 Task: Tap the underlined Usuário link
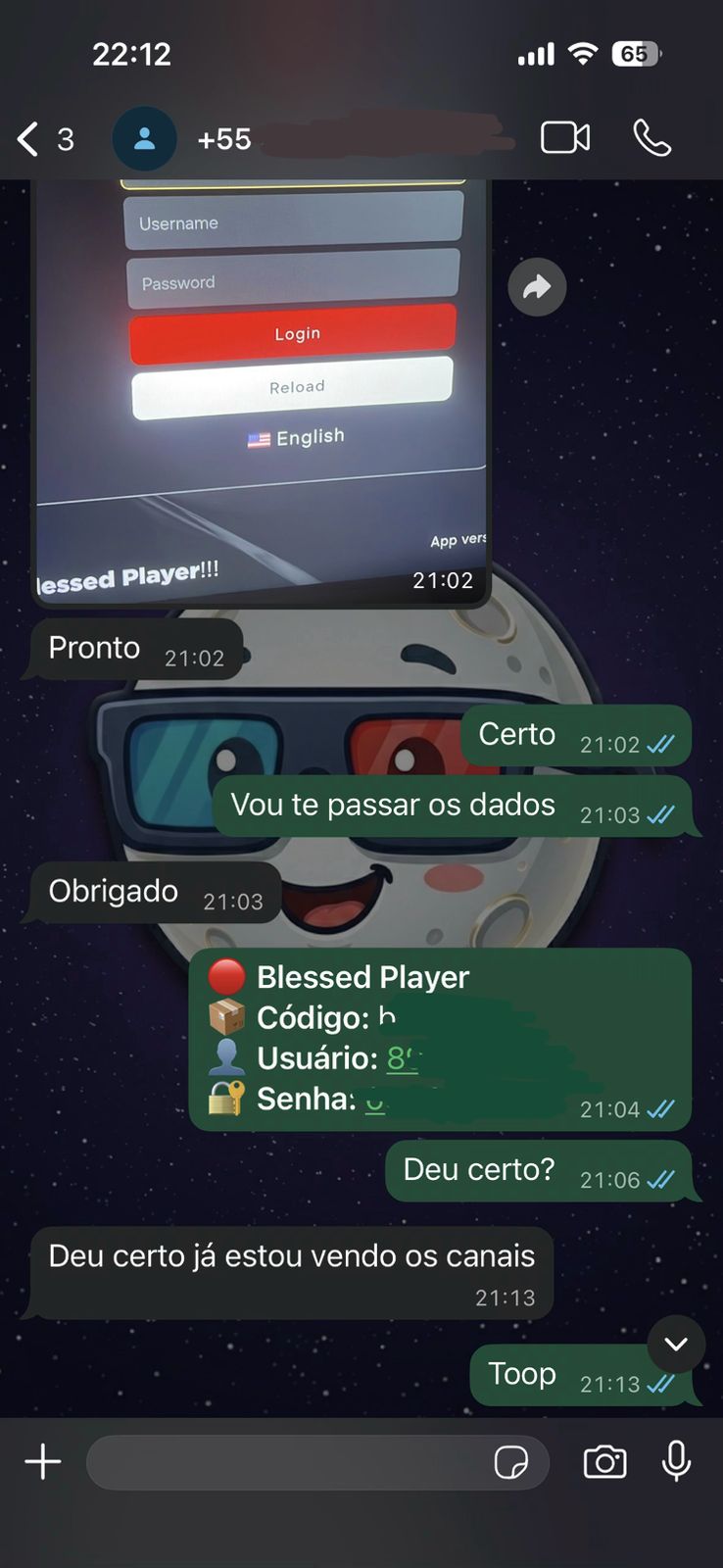click(x=402, y=1058)
